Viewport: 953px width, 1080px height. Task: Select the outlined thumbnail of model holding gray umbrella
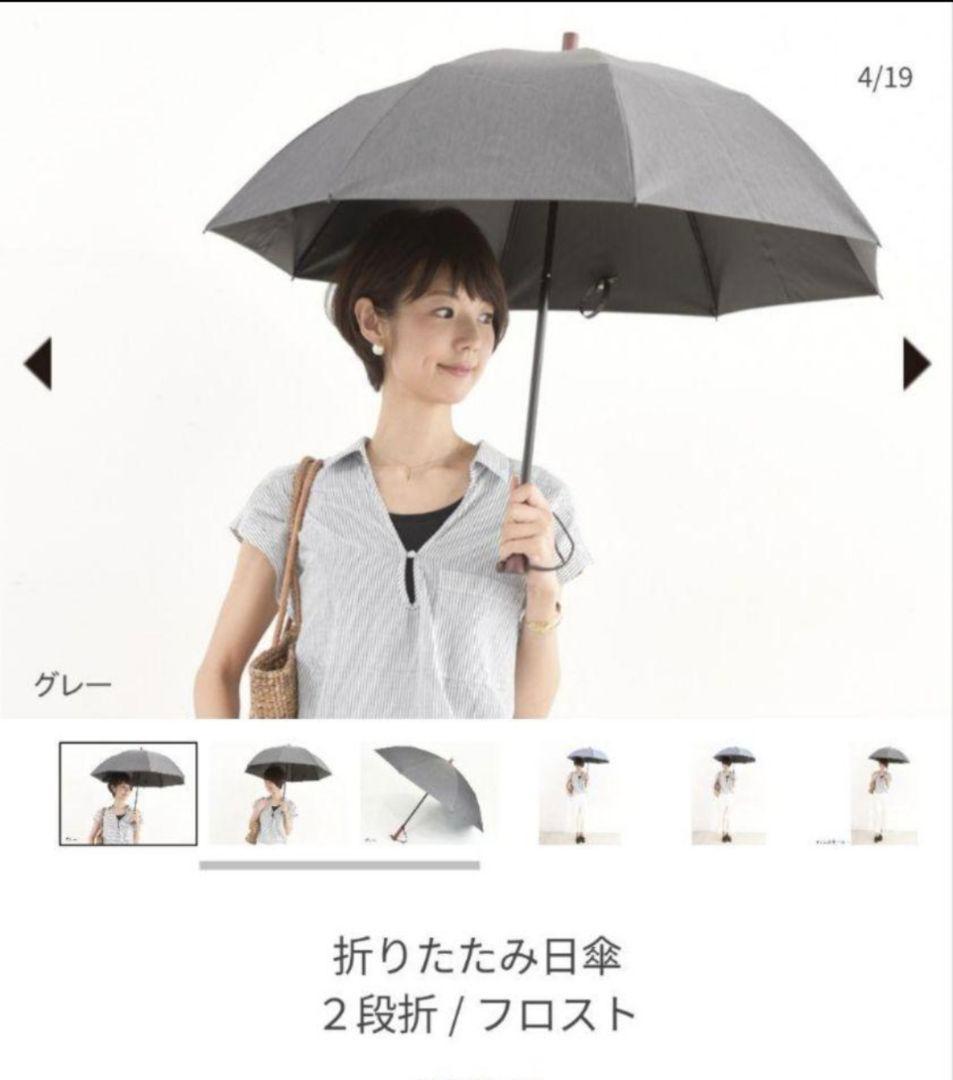pos(128,794)
